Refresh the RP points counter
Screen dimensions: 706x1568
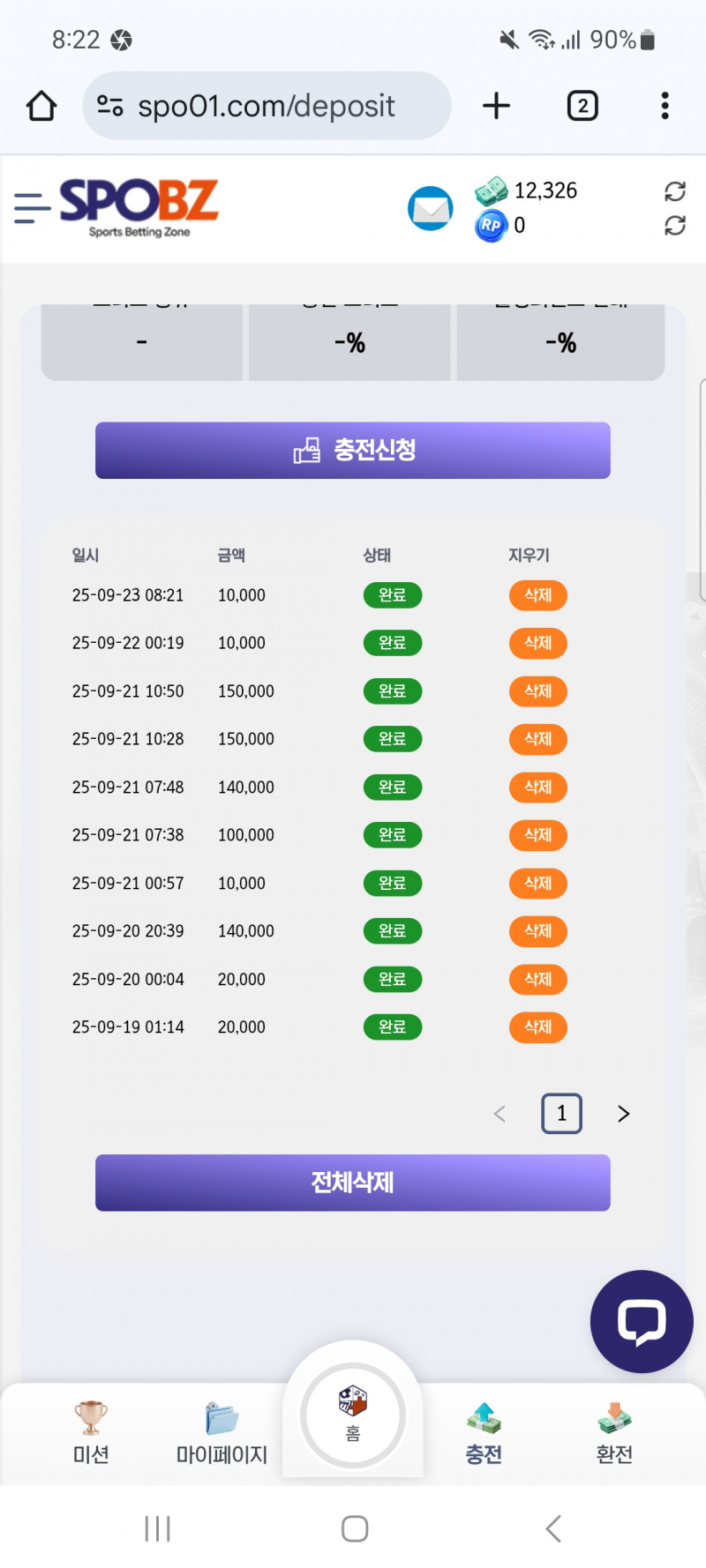pos(675,227)
